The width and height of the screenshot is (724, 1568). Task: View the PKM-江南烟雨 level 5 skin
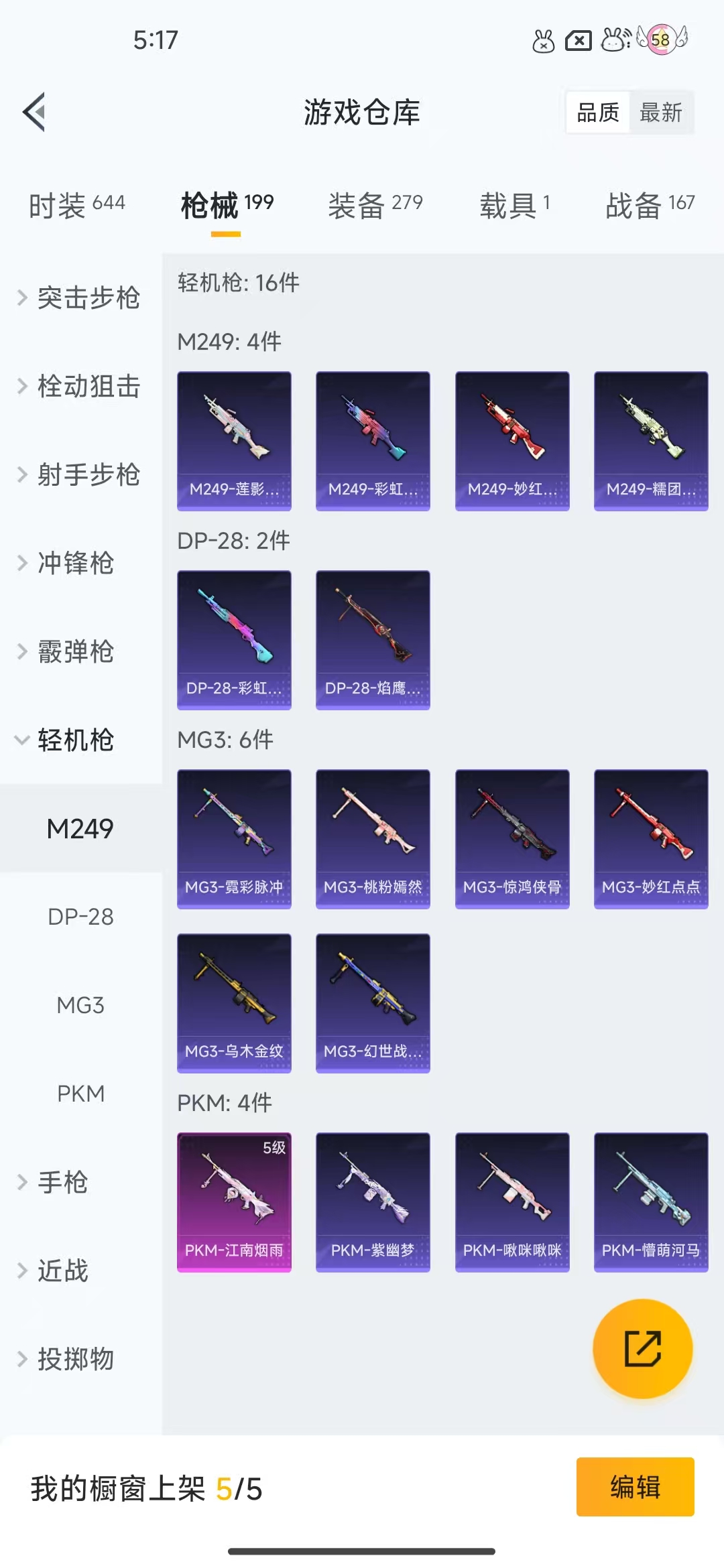coord(234,1202)
